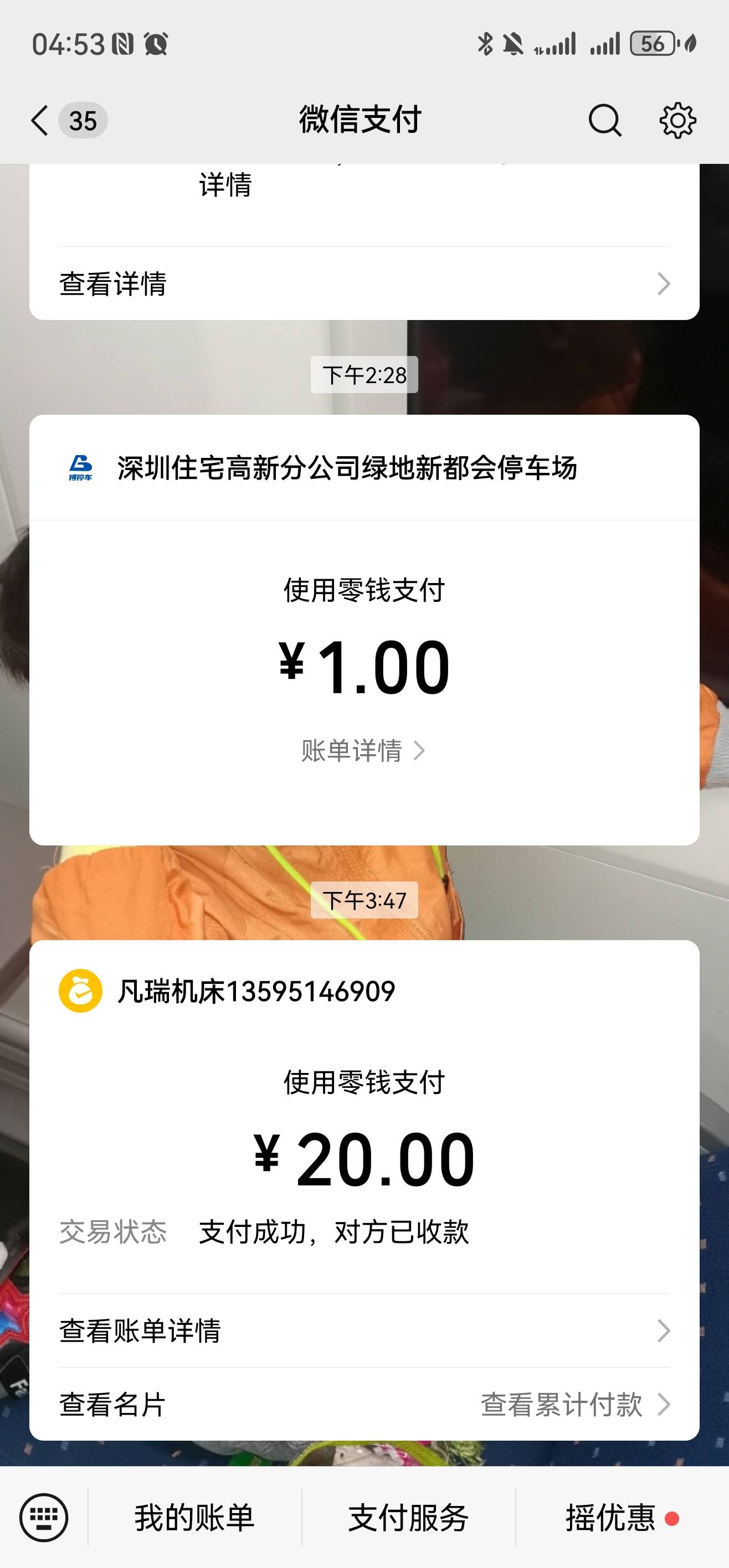Open the 支付服务 menu

pyautogui.click(x=408, y=1518)
